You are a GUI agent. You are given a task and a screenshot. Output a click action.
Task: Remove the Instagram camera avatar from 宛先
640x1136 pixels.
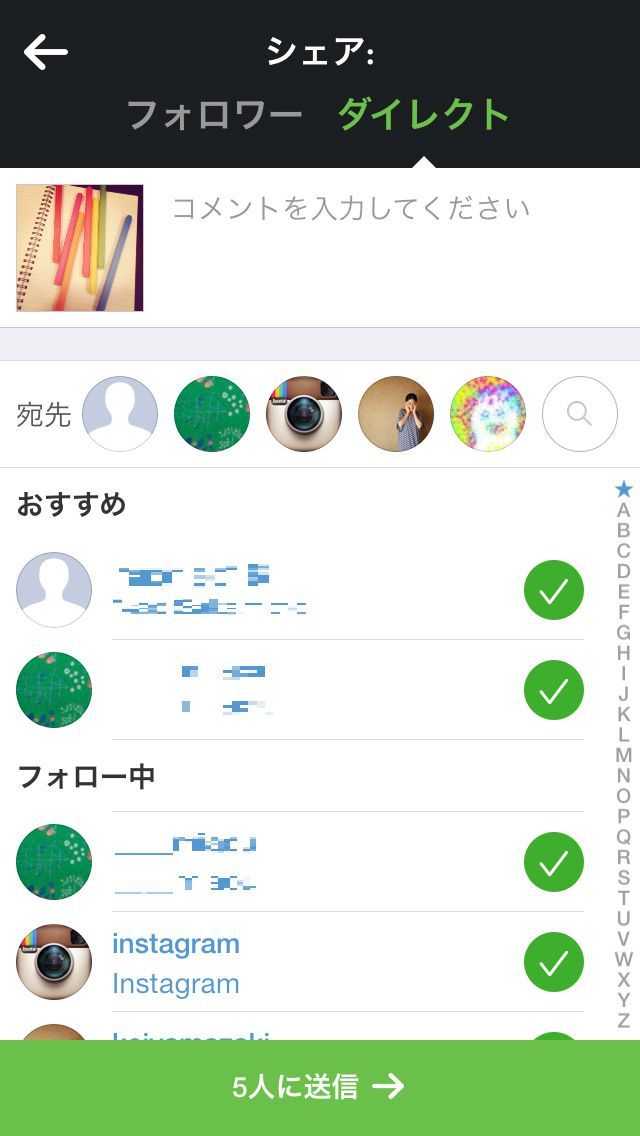pyautogui.click(x=304, y=414)
